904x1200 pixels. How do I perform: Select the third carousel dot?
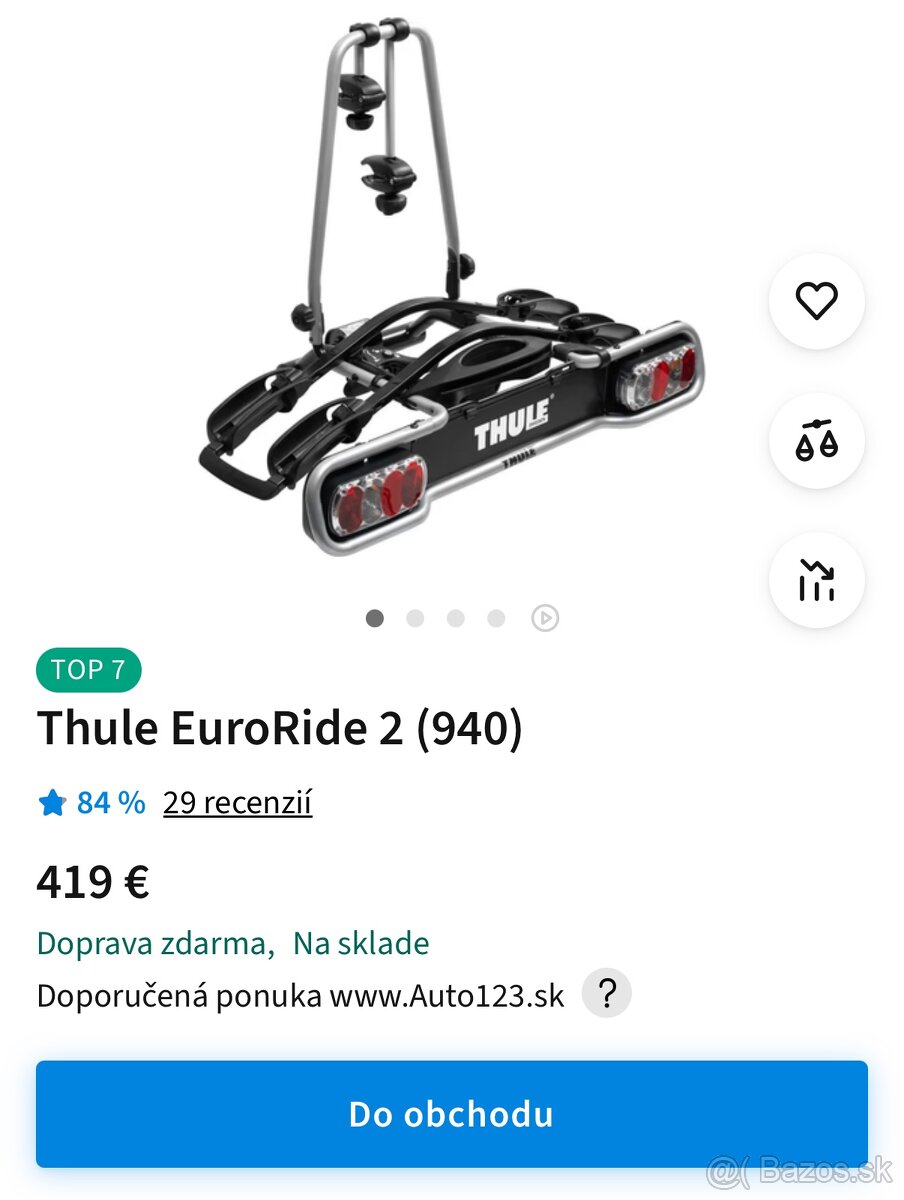coord(455,619)
